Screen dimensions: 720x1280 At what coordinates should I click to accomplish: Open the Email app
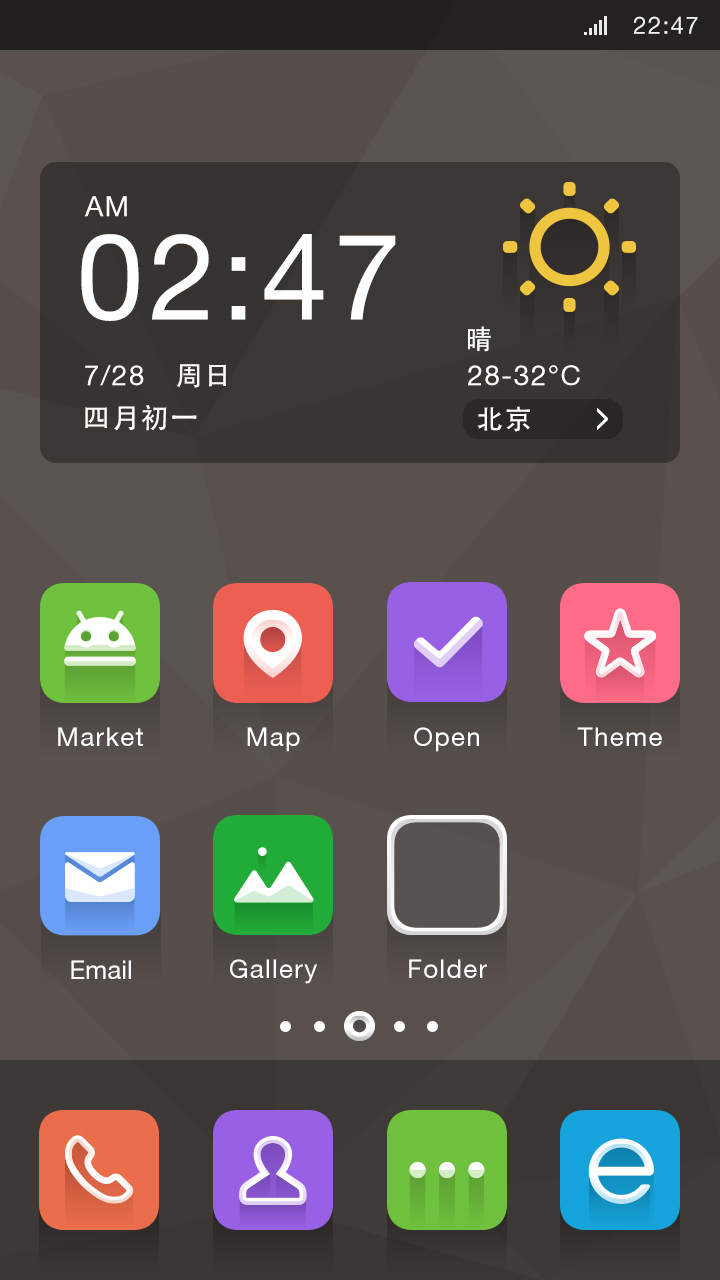click(x=100, y=875)
